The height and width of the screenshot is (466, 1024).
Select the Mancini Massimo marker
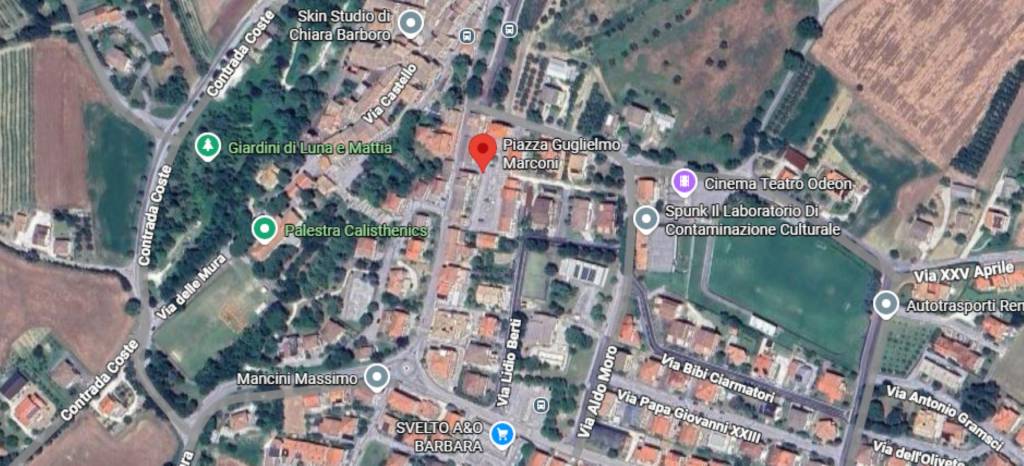(x=376, y=378)
